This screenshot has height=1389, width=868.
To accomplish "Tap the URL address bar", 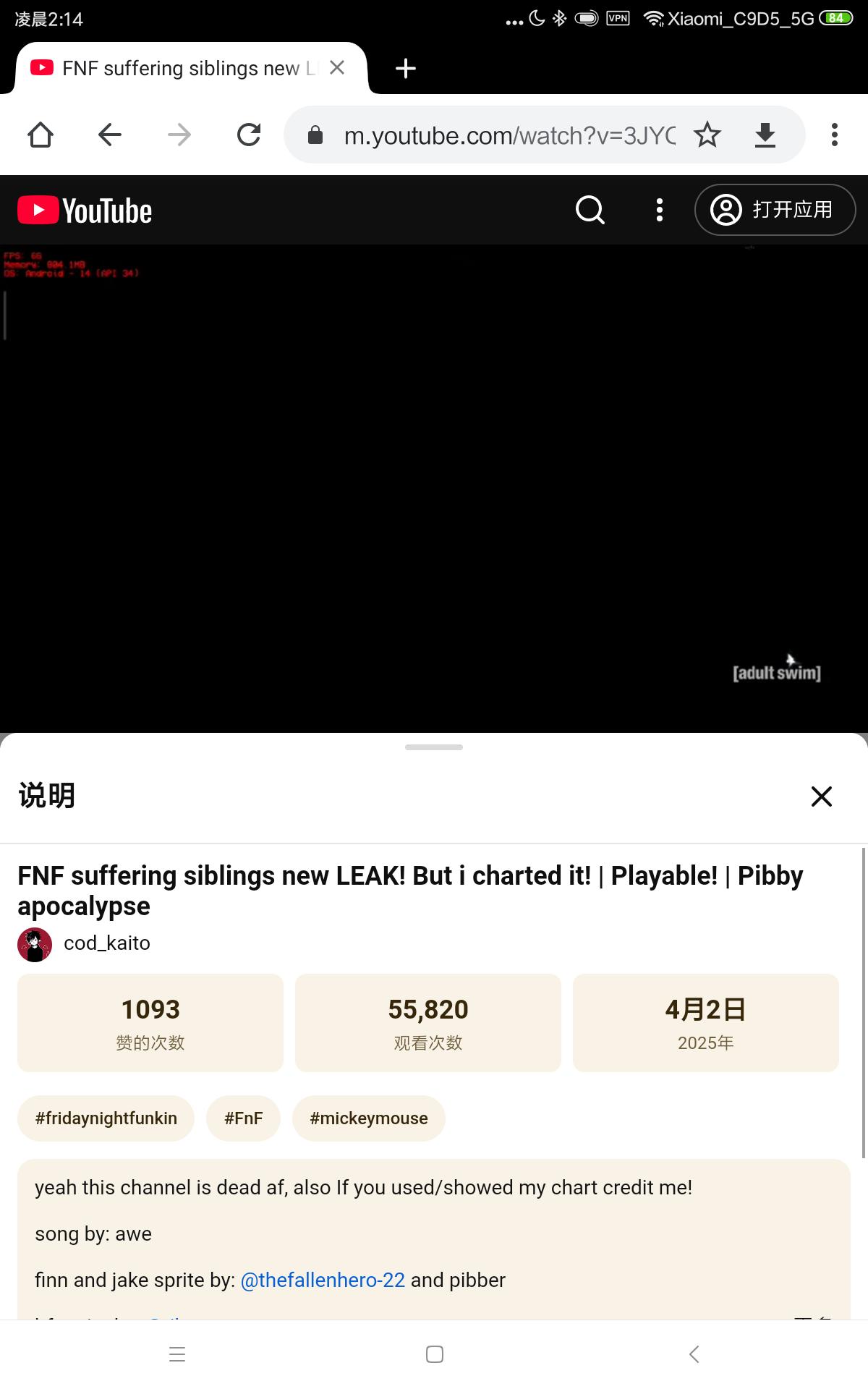I will (x=506, y=135).
